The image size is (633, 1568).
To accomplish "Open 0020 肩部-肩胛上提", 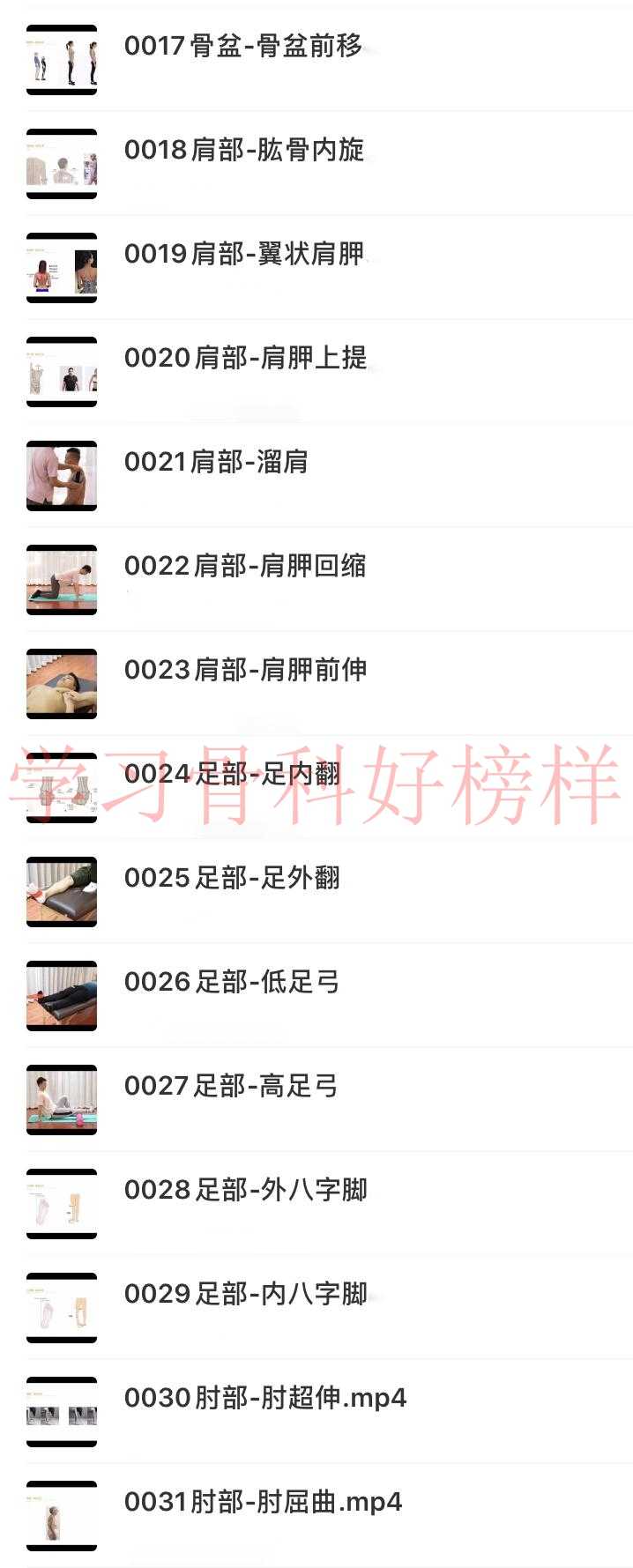I will (245, 358).
